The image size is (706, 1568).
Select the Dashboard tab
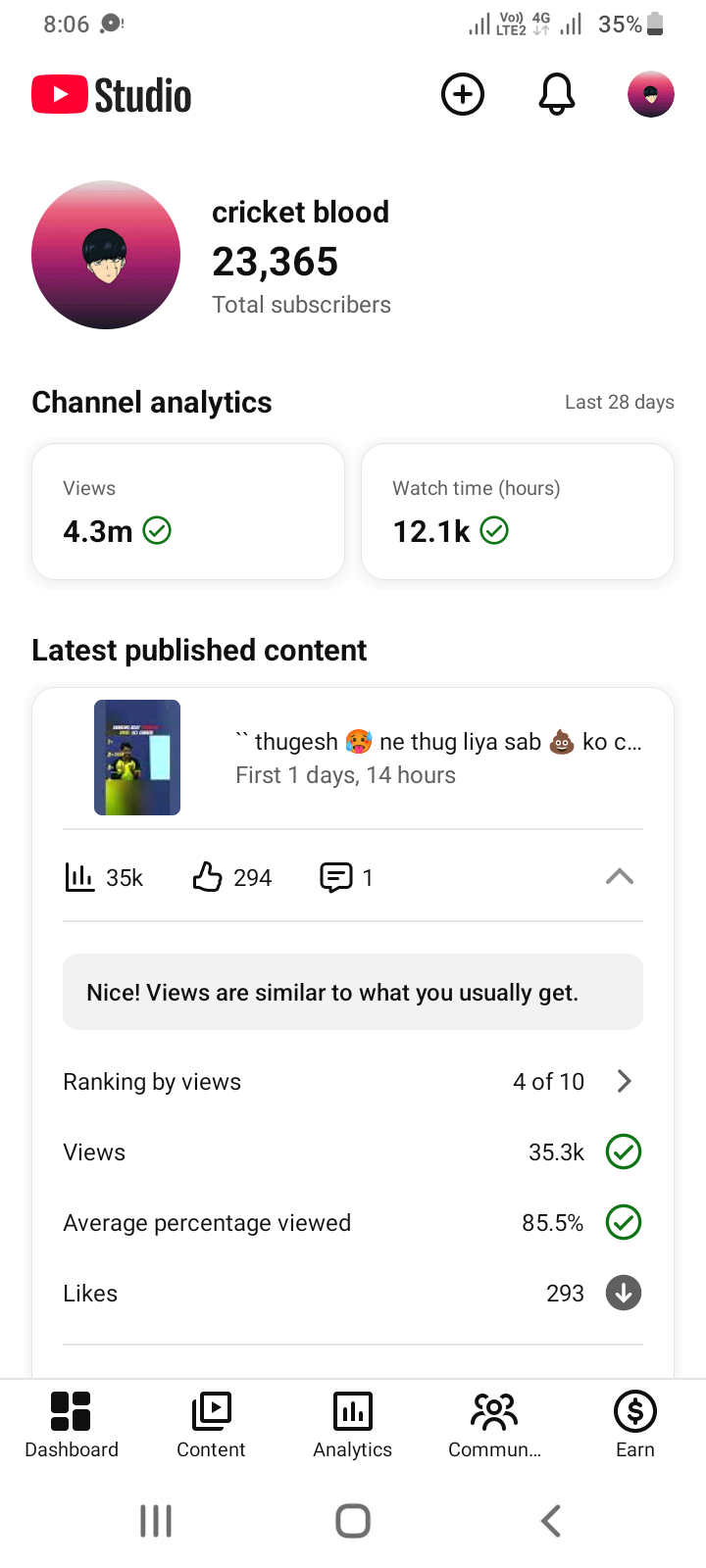coord(71,1426)
